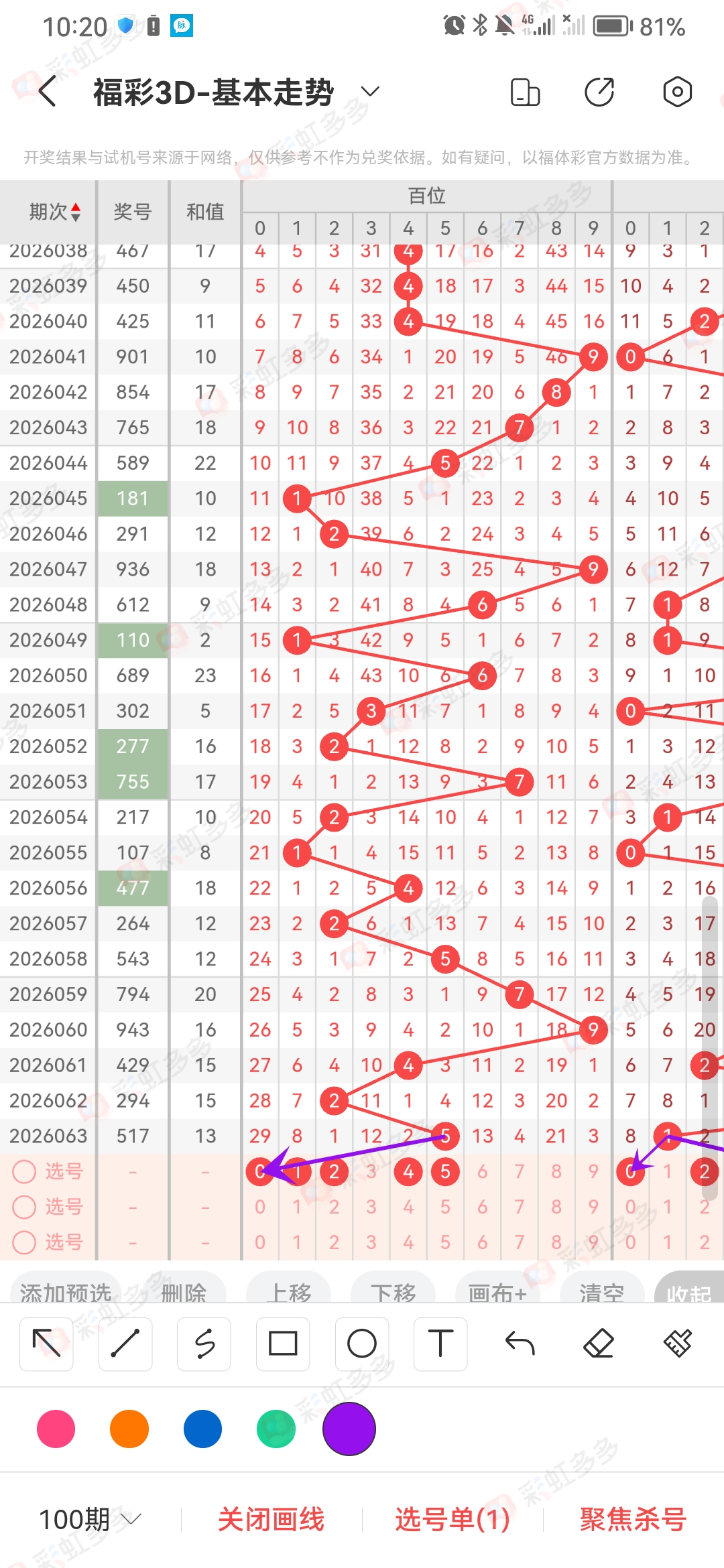Open the hexagon settings icon

click(677, 92)
